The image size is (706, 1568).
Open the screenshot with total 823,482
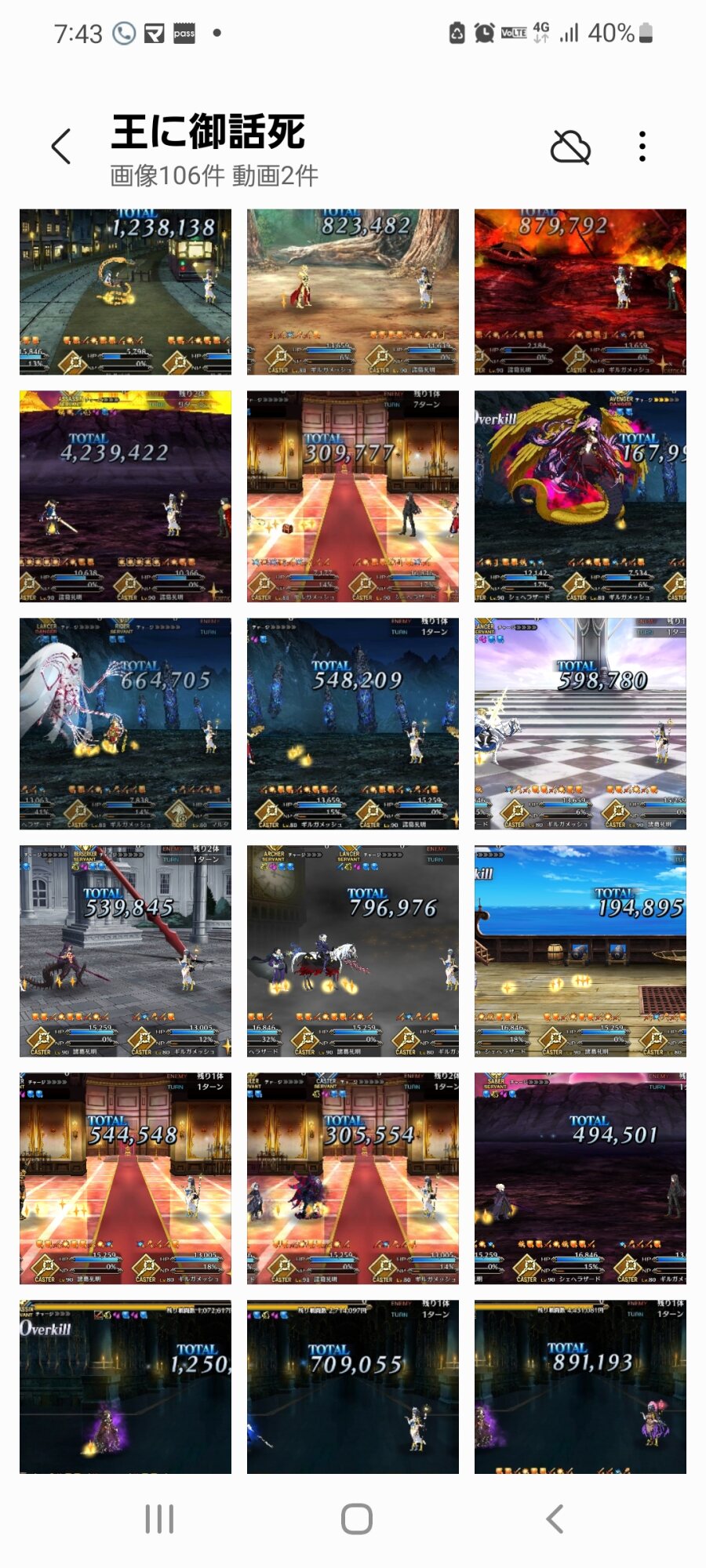tap(353, 292)
